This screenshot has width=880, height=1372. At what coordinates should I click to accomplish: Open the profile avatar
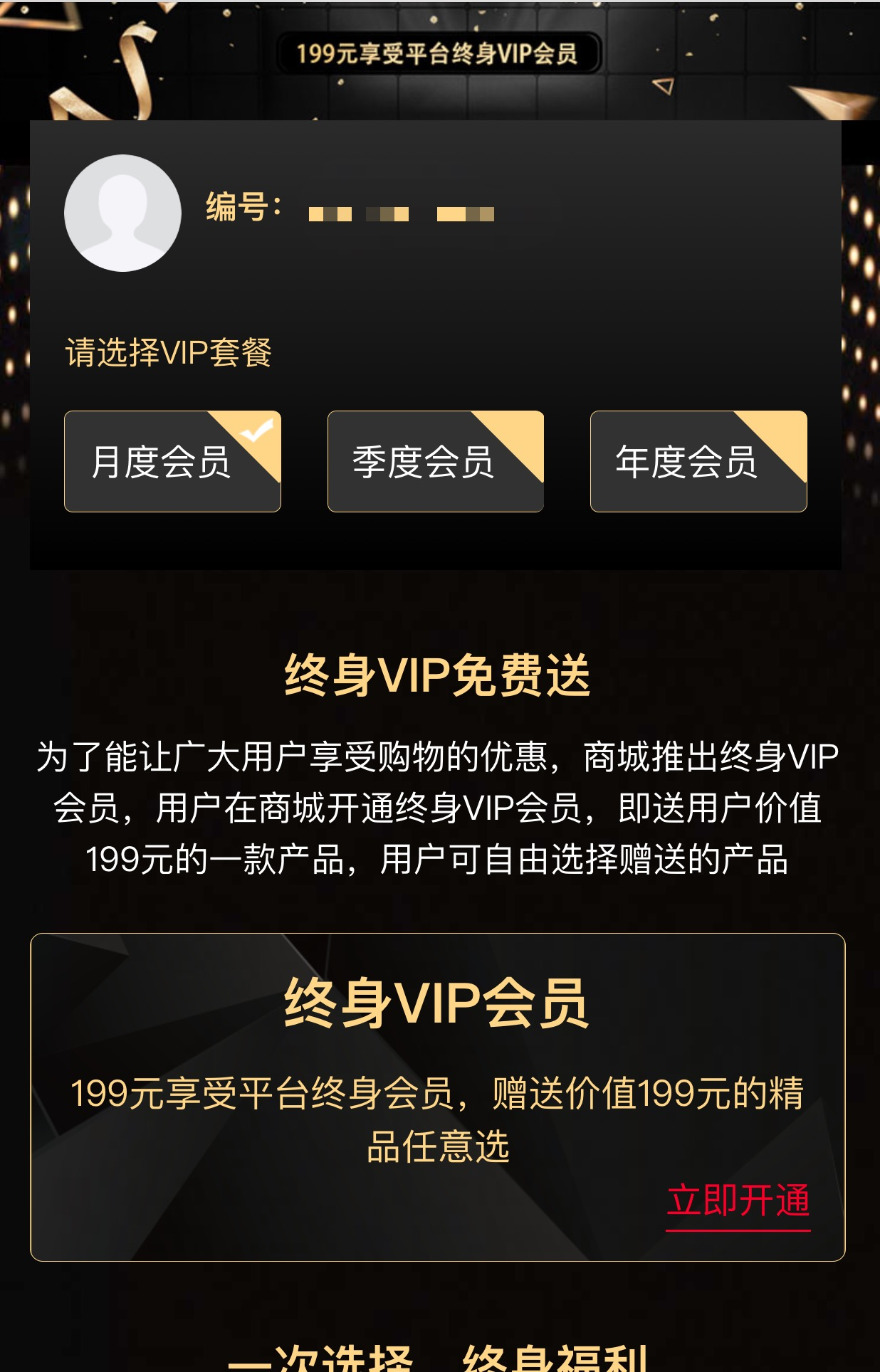click(x=122, y=213)
